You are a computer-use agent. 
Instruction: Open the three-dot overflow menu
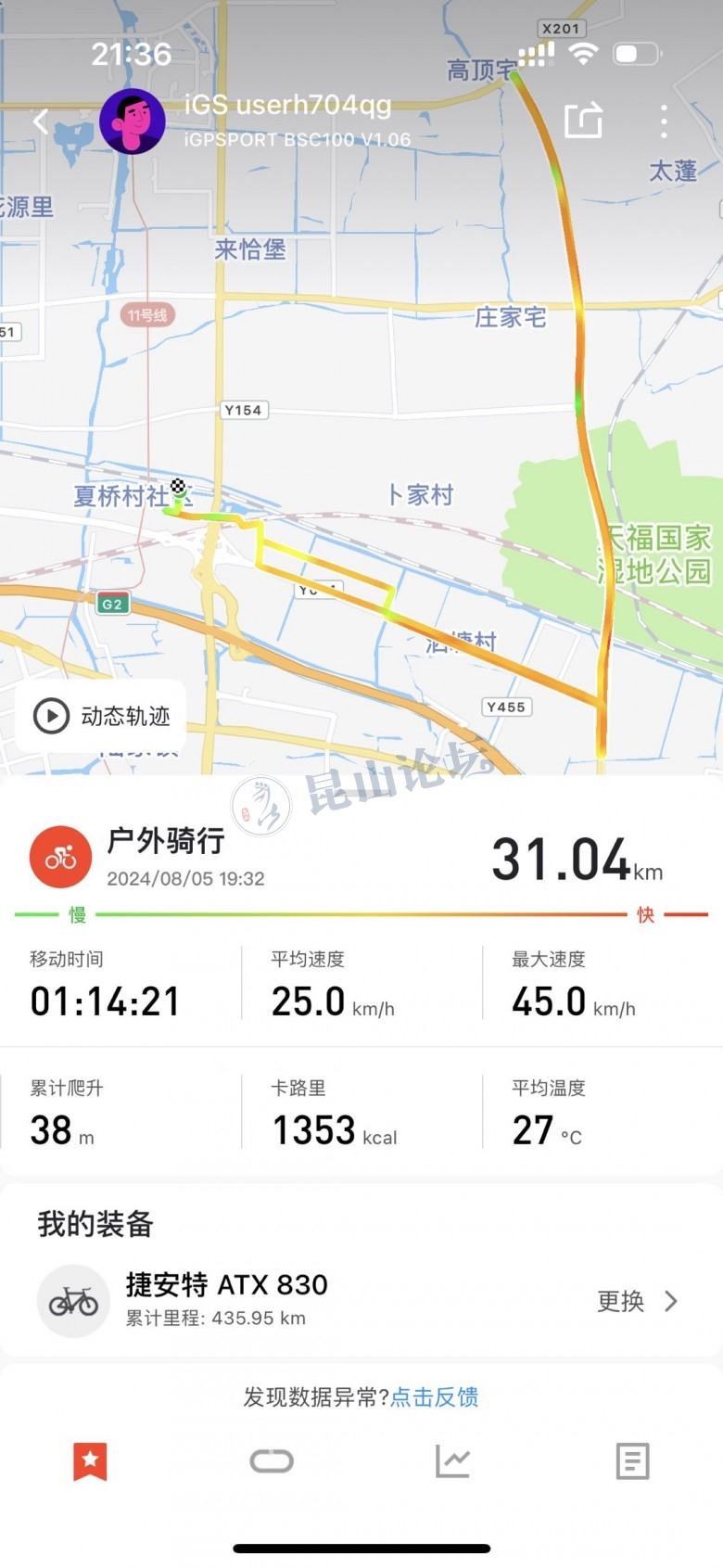point(664,121)
